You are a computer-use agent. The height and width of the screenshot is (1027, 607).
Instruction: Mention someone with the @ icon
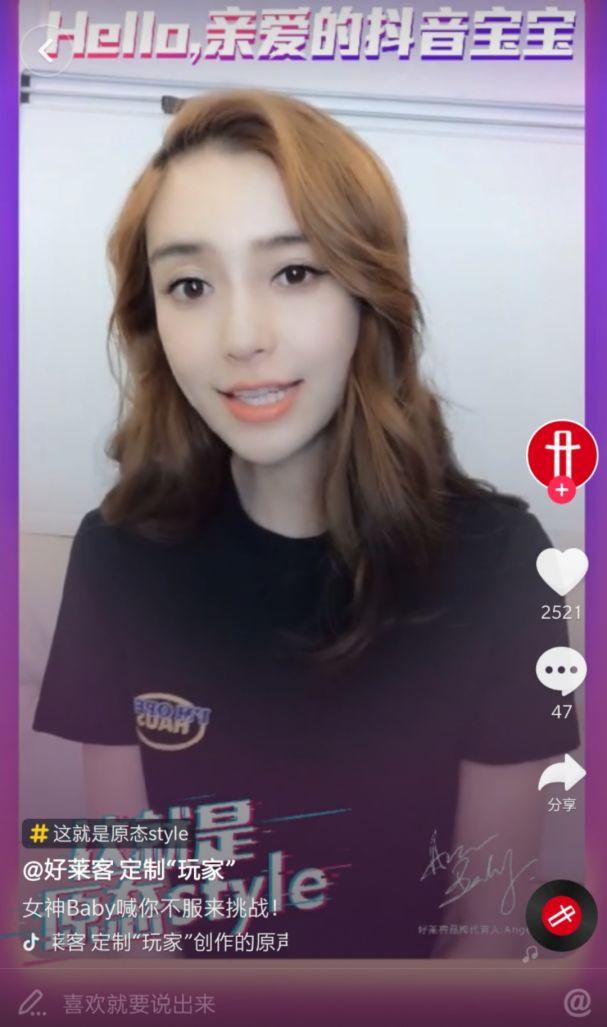[x=576, y=1001]
